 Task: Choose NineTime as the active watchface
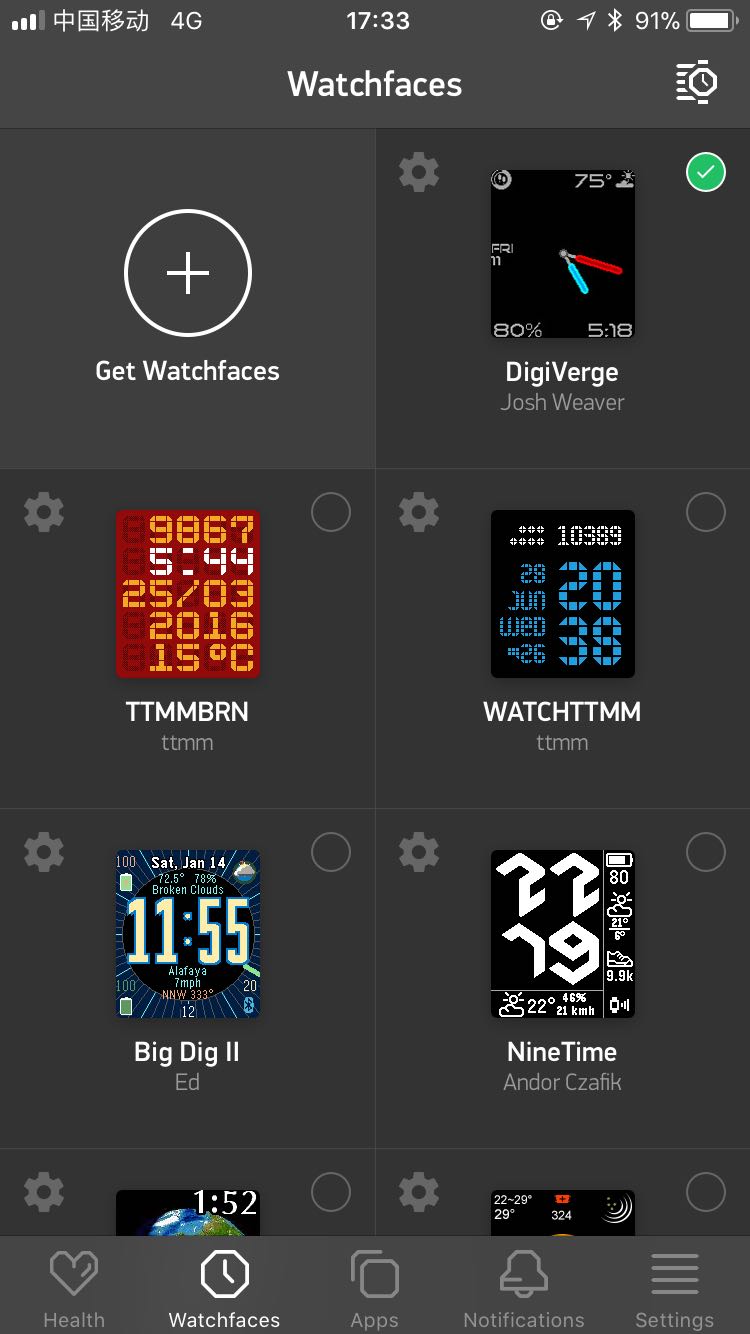tap(706, 853)
